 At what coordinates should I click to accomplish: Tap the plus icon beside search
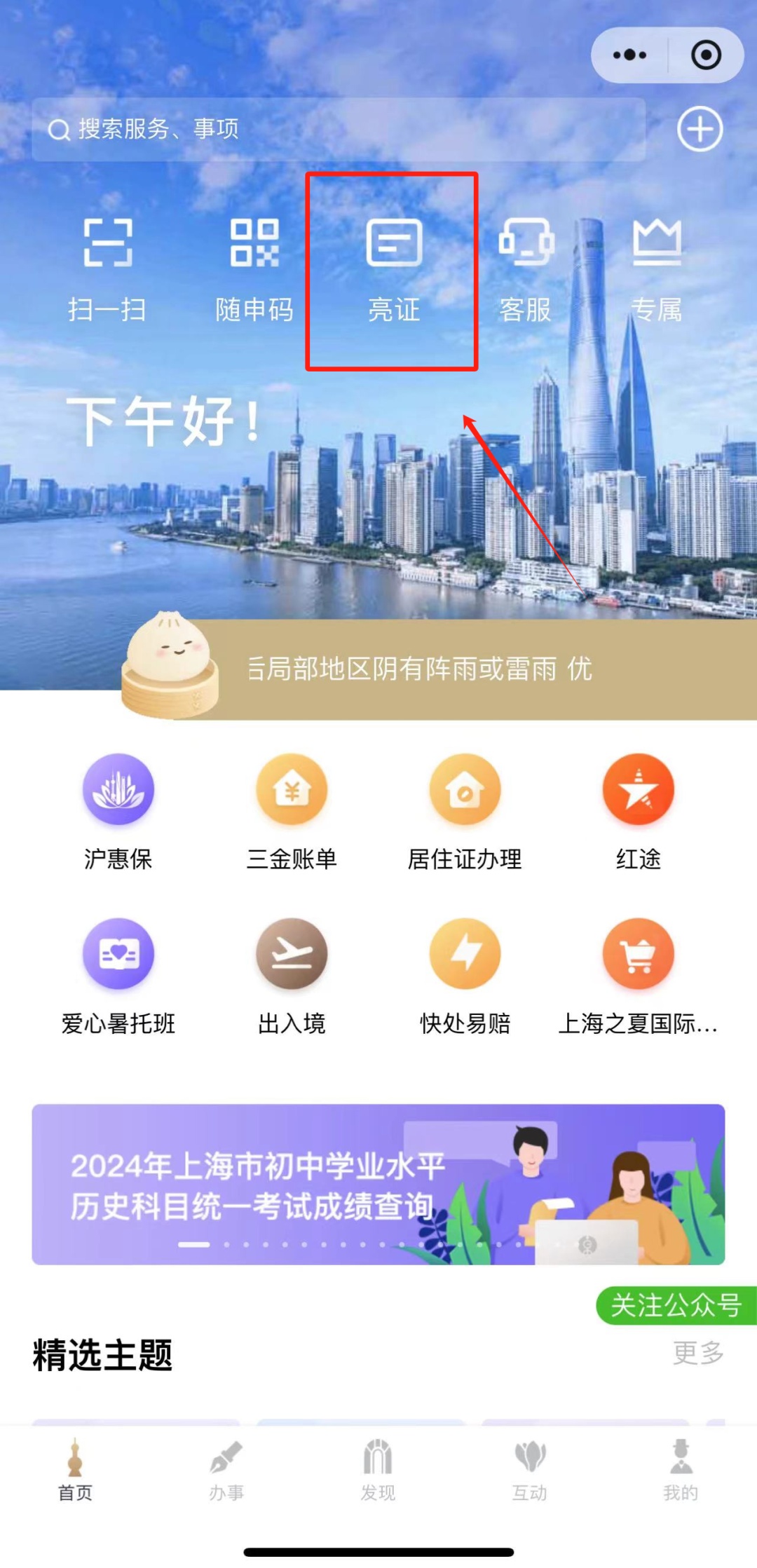click(x=700, y=129)
